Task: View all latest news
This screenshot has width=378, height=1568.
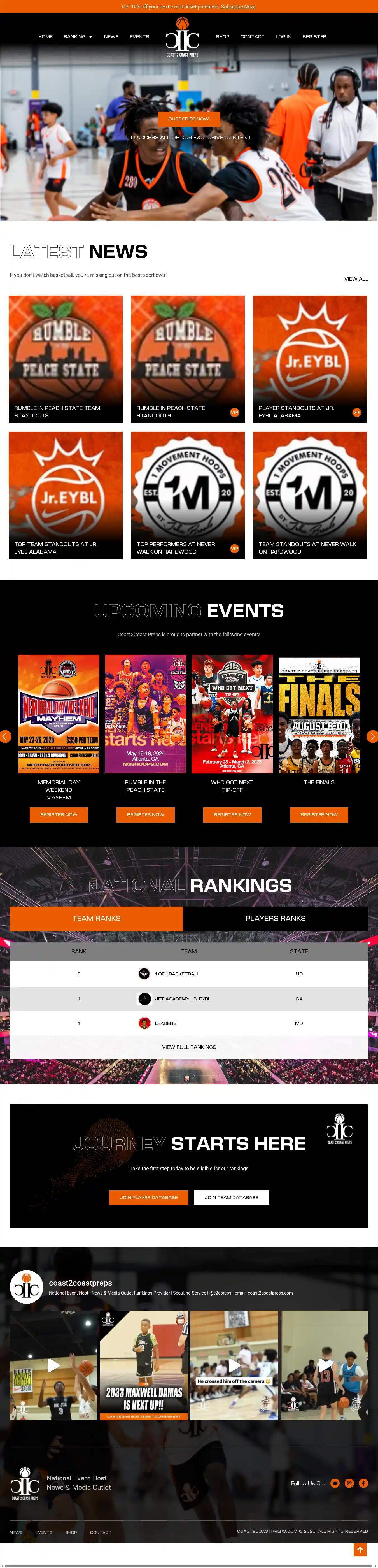Action: [x=356, y=279]
